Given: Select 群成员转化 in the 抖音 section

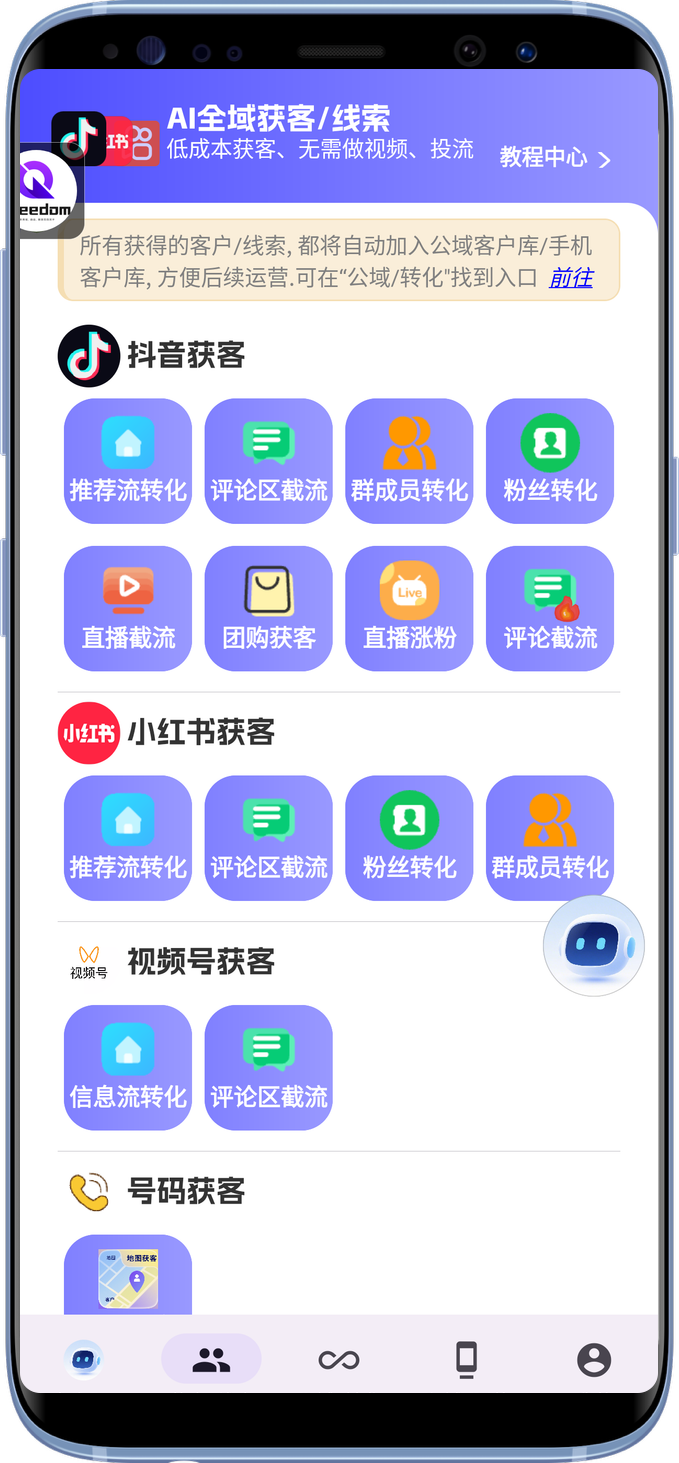Looking at the screenshot, I should tap(409, 461).
